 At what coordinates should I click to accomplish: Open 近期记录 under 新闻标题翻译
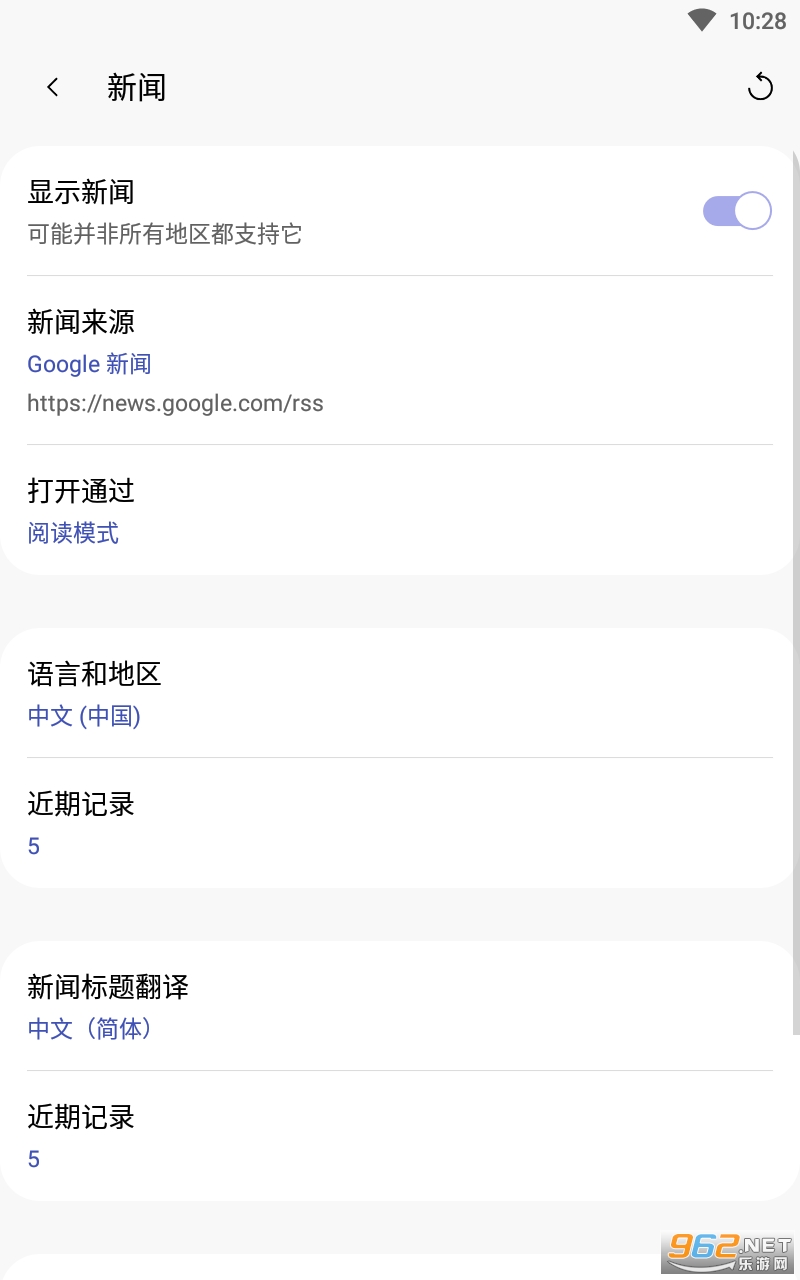pos(400,1137)
